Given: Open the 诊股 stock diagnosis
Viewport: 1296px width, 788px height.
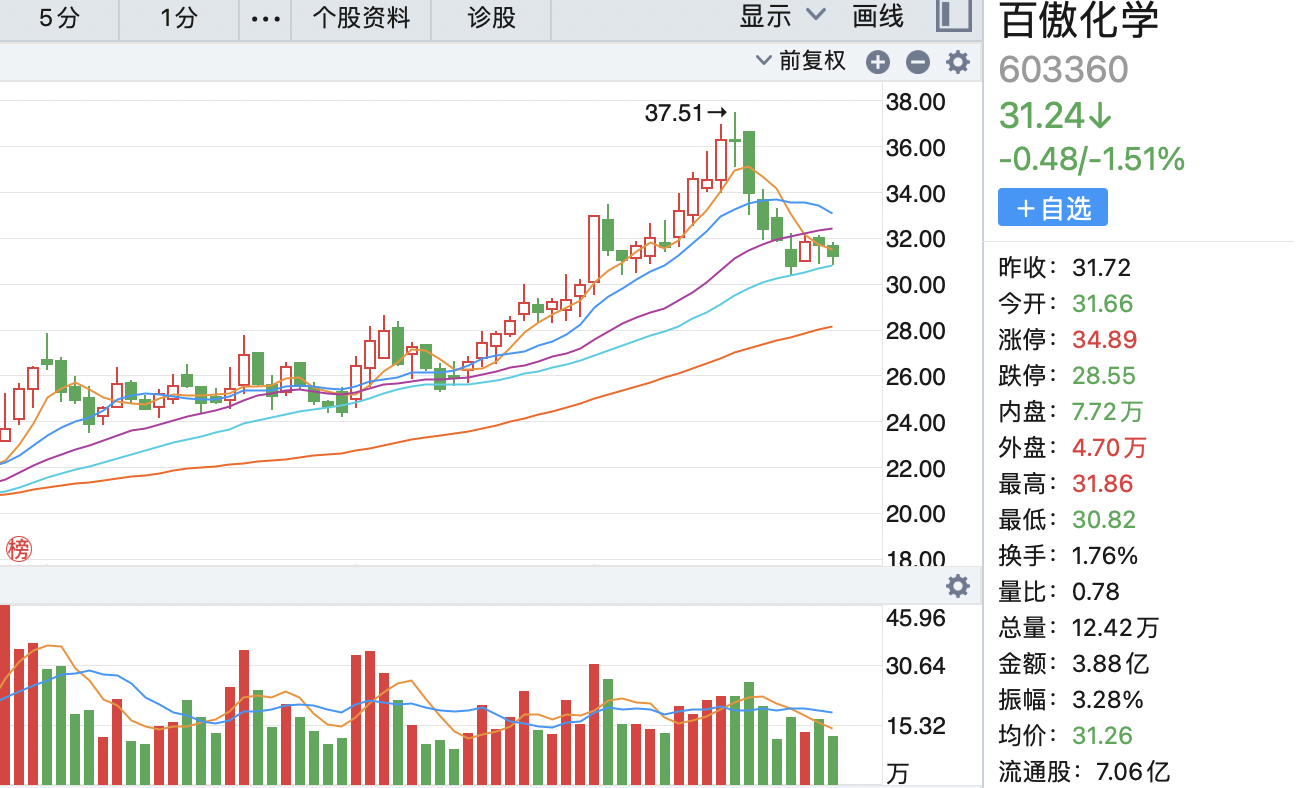Looking at the screenshot, I should (491, 18).
